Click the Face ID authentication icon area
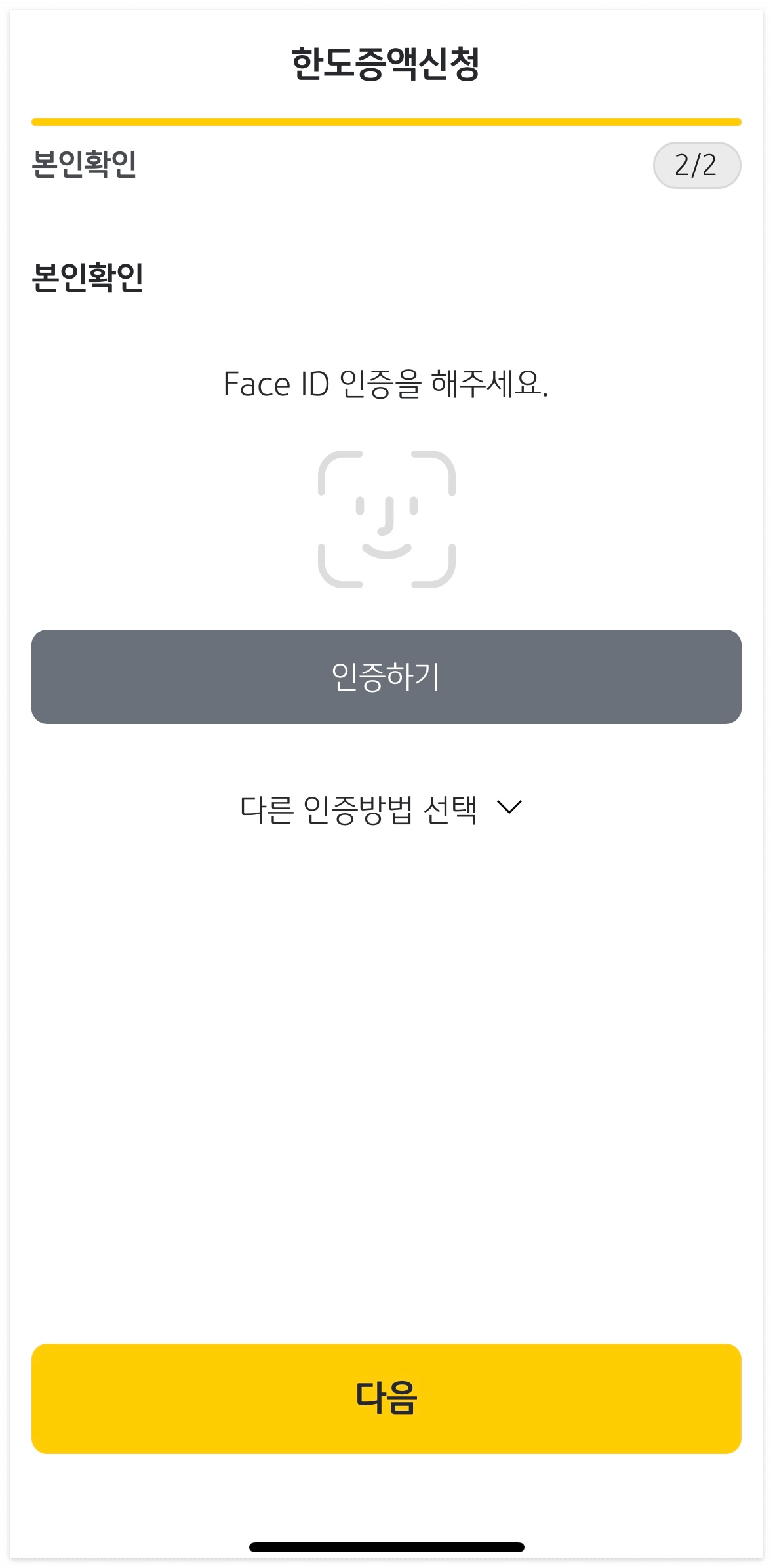This screenshot has width=773, height=1568. [x=386, y=518]
